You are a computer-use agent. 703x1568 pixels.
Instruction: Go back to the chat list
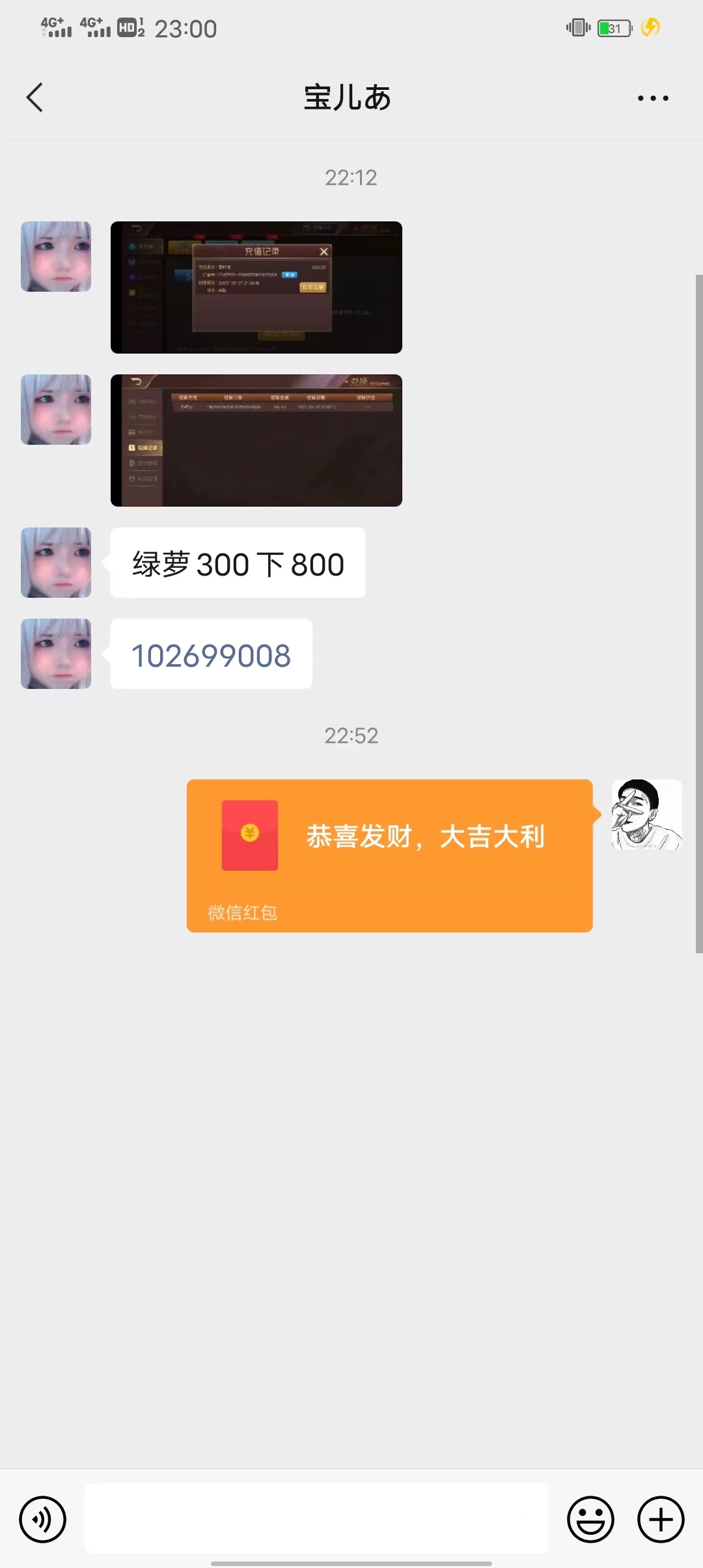(x=35, y=98)
